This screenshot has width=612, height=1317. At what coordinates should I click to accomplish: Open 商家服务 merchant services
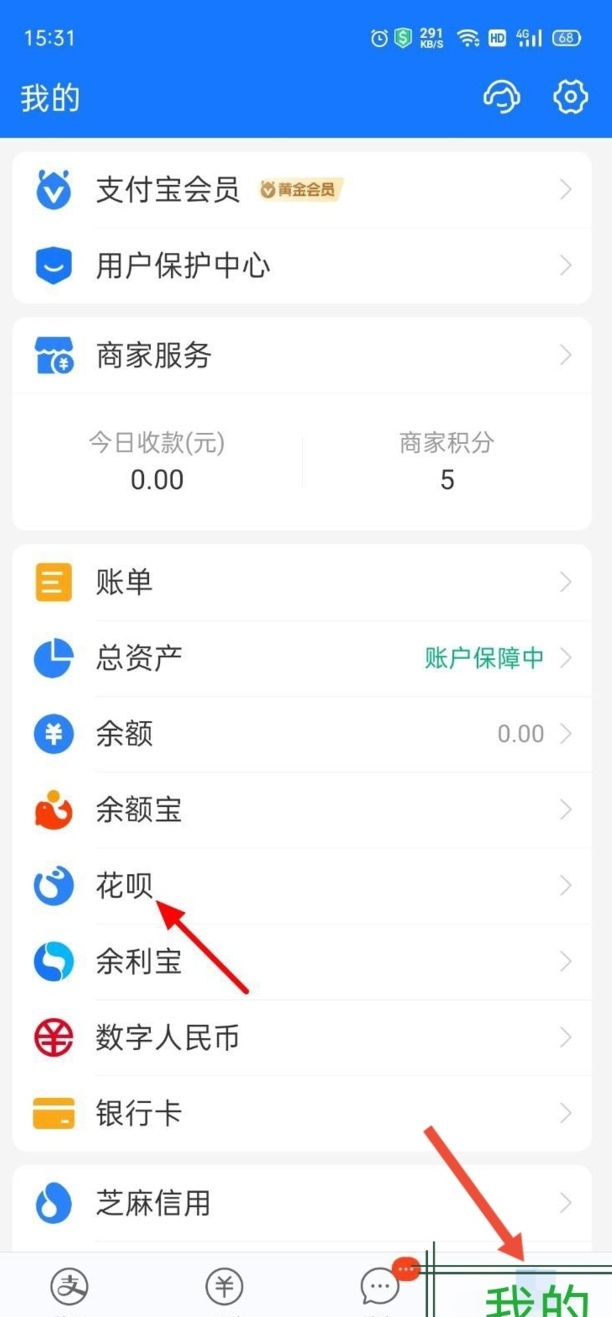point(300,355)
